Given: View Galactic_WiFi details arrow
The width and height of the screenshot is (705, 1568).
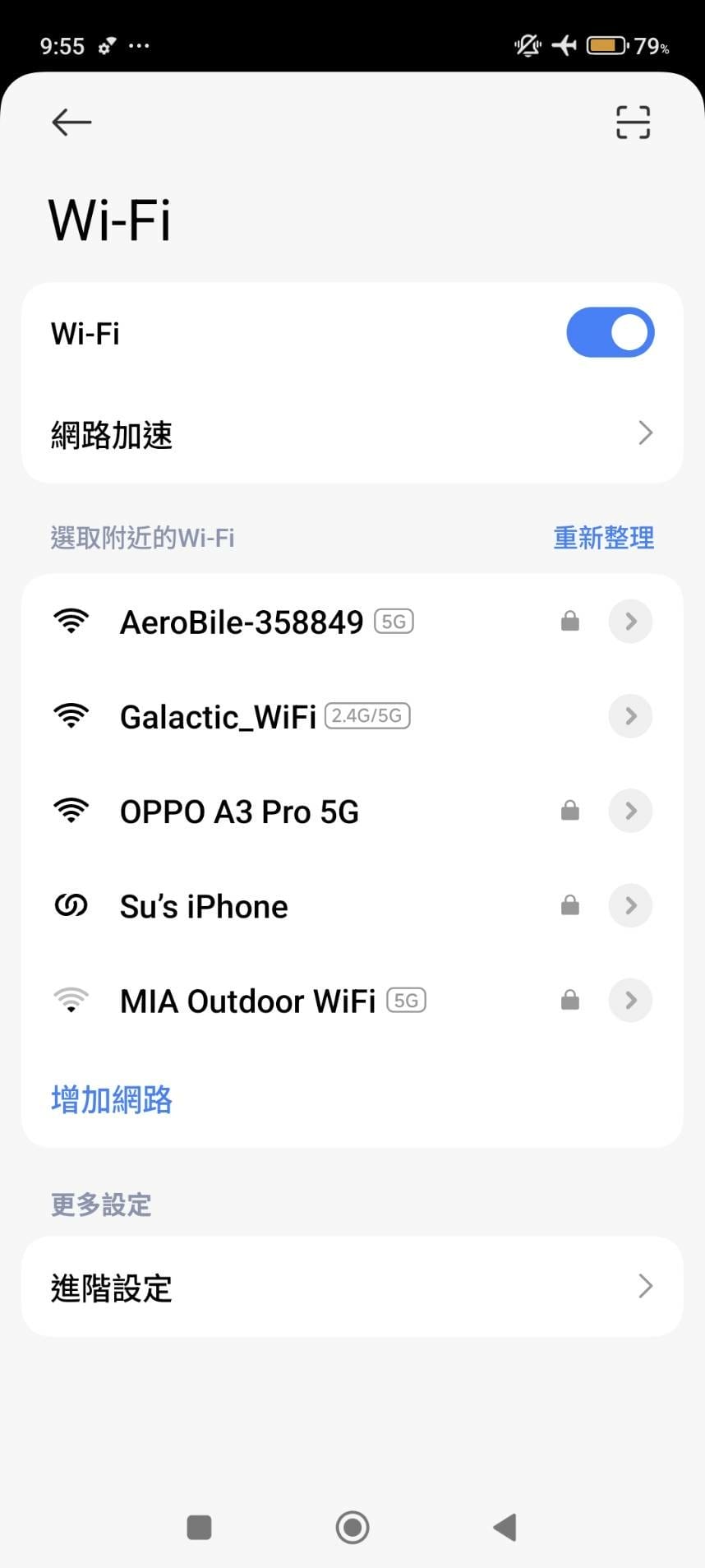Looking at the screenshot, I should [630, 716].
